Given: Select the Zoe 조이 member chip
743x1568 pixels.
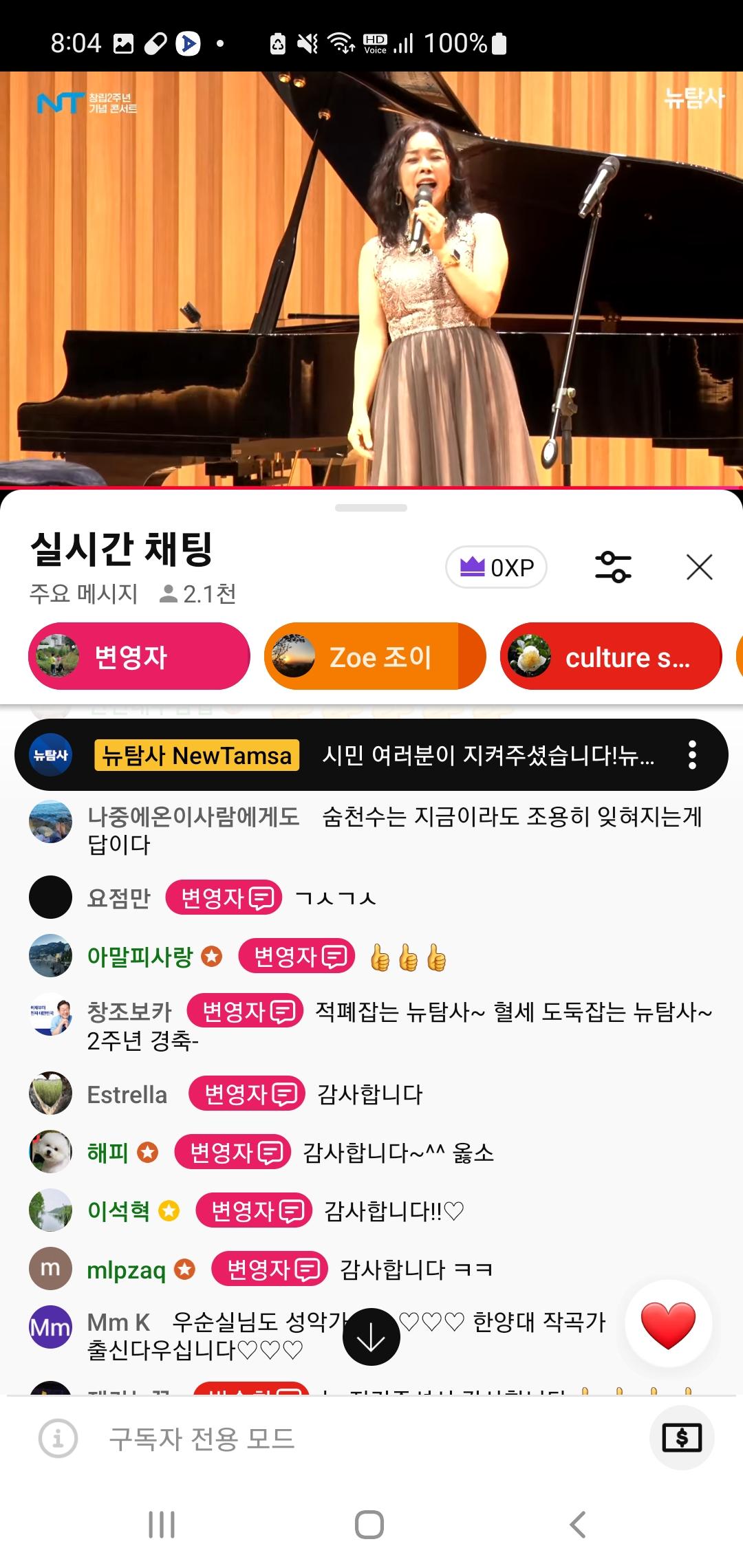Looking at the screenshot, I should point(374,655).
